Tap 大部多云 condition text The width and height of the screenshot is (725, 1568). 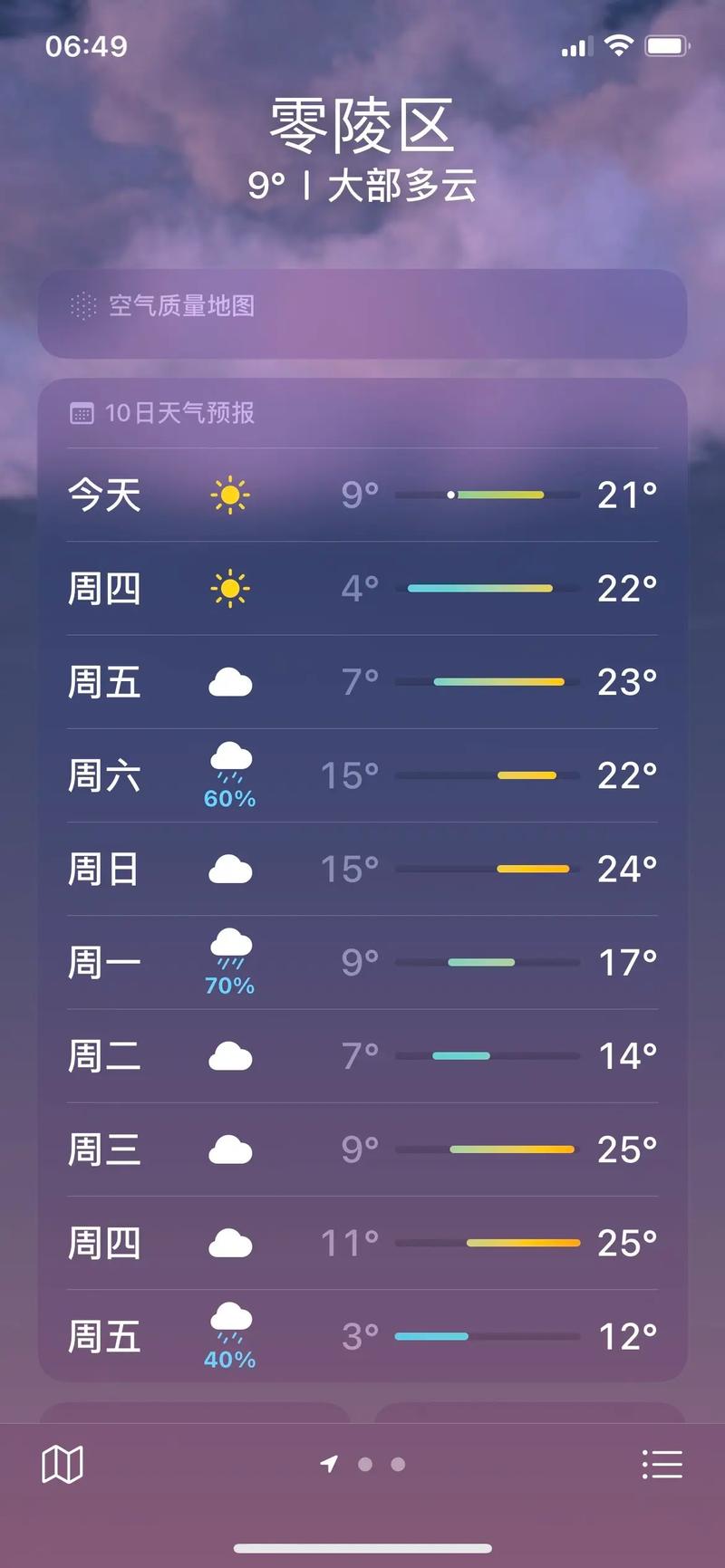tap(404, 185)
